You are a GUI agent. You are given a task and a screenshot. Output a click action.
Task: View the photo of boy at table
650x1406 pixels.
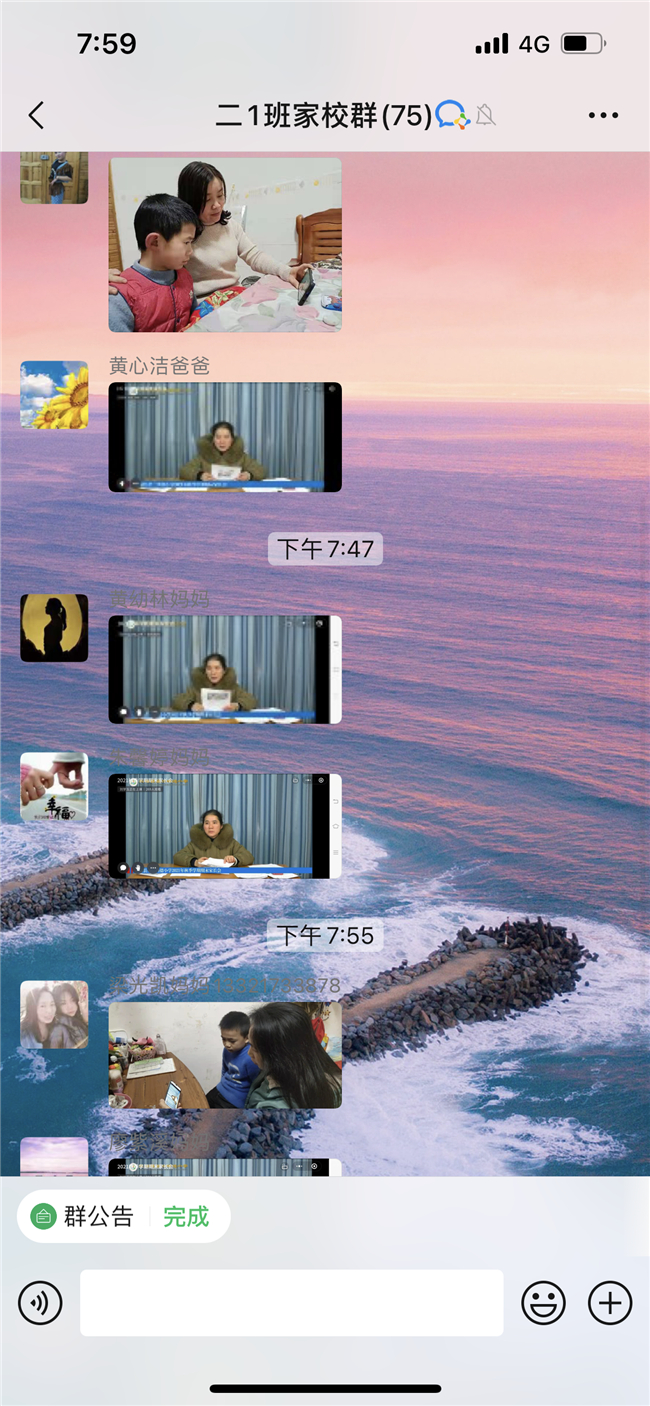coord(225,1055)
